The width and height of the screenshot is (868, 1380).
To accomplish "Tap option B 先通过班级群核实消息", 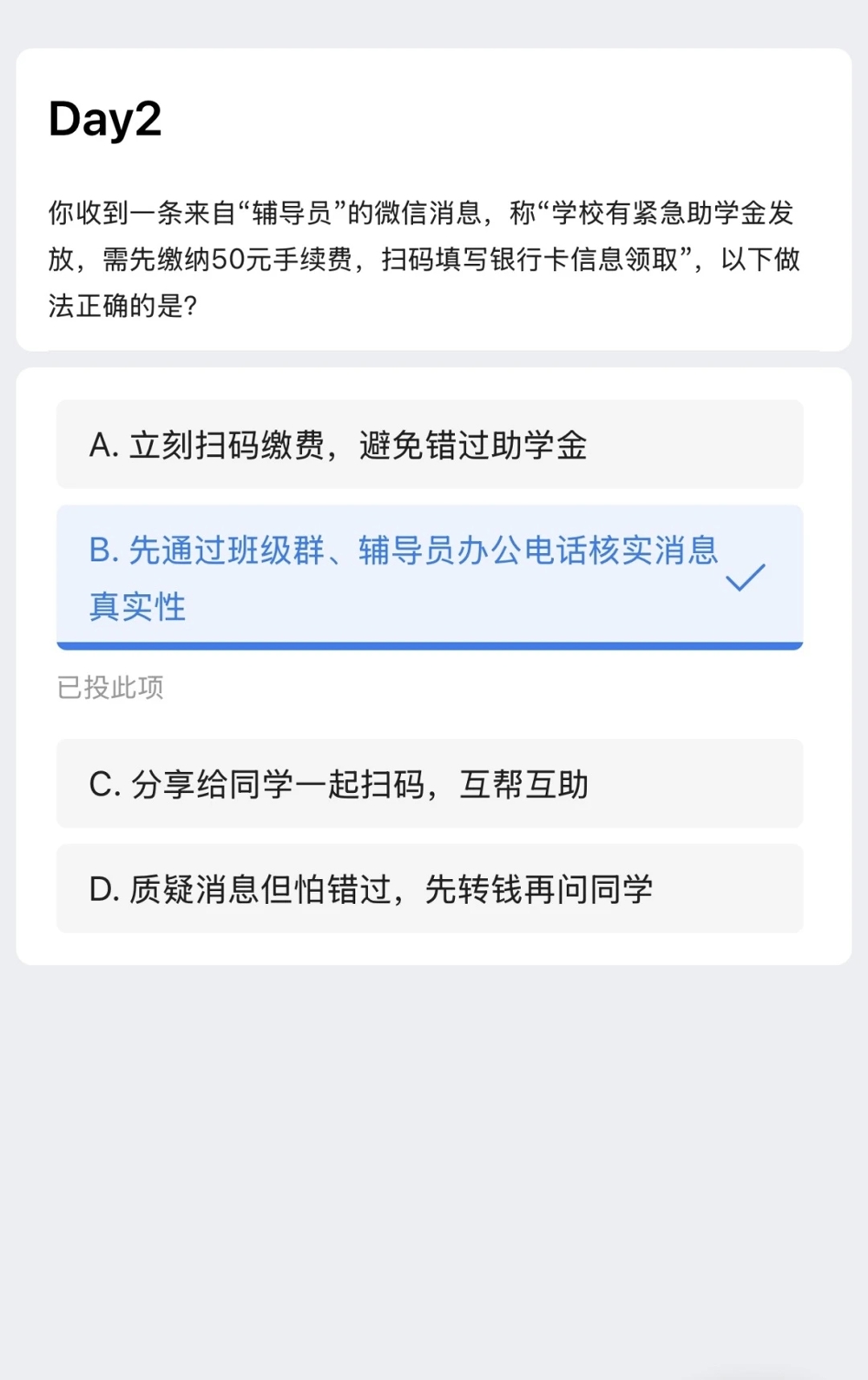I will pos(429,577).
